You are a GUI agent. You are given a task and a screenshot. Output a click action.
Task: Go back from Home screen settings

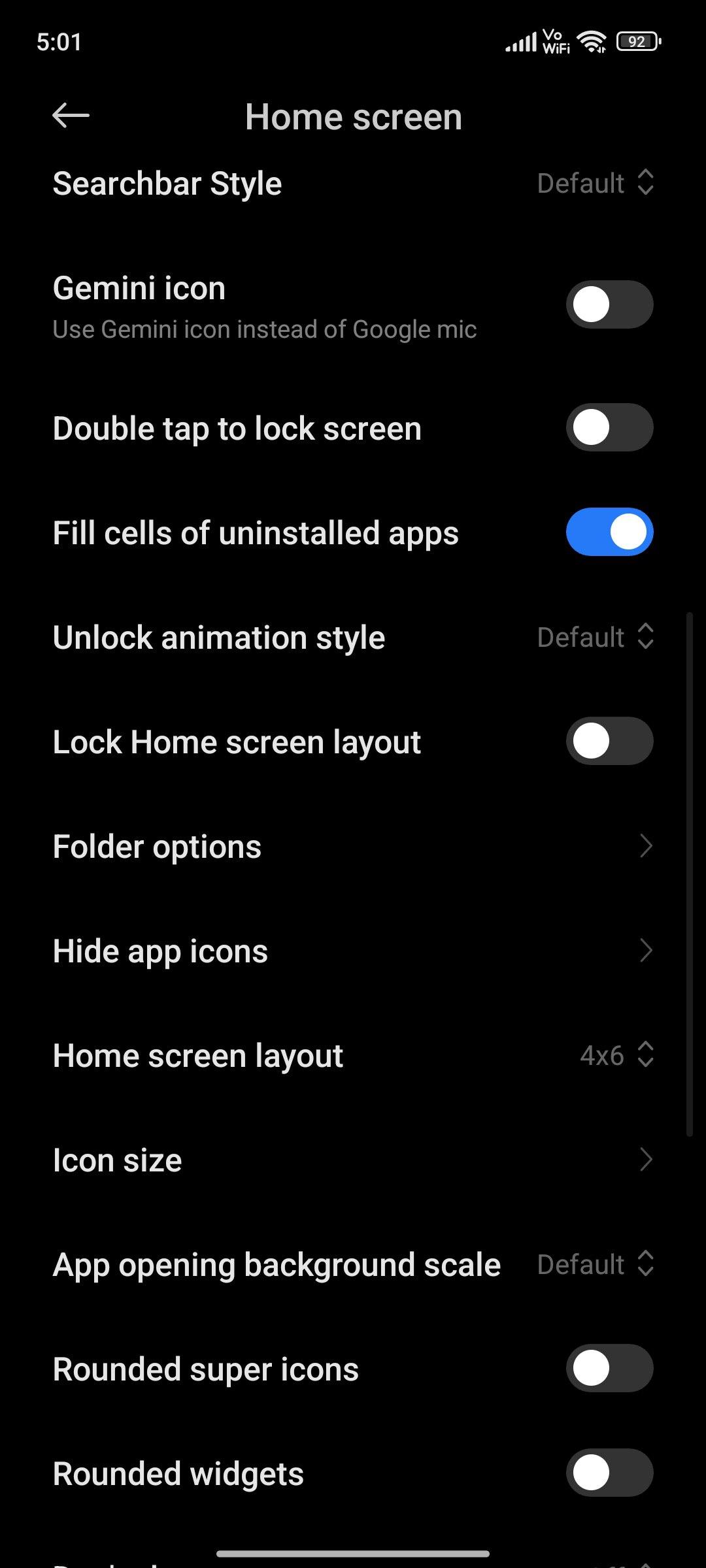coord(71,116)
